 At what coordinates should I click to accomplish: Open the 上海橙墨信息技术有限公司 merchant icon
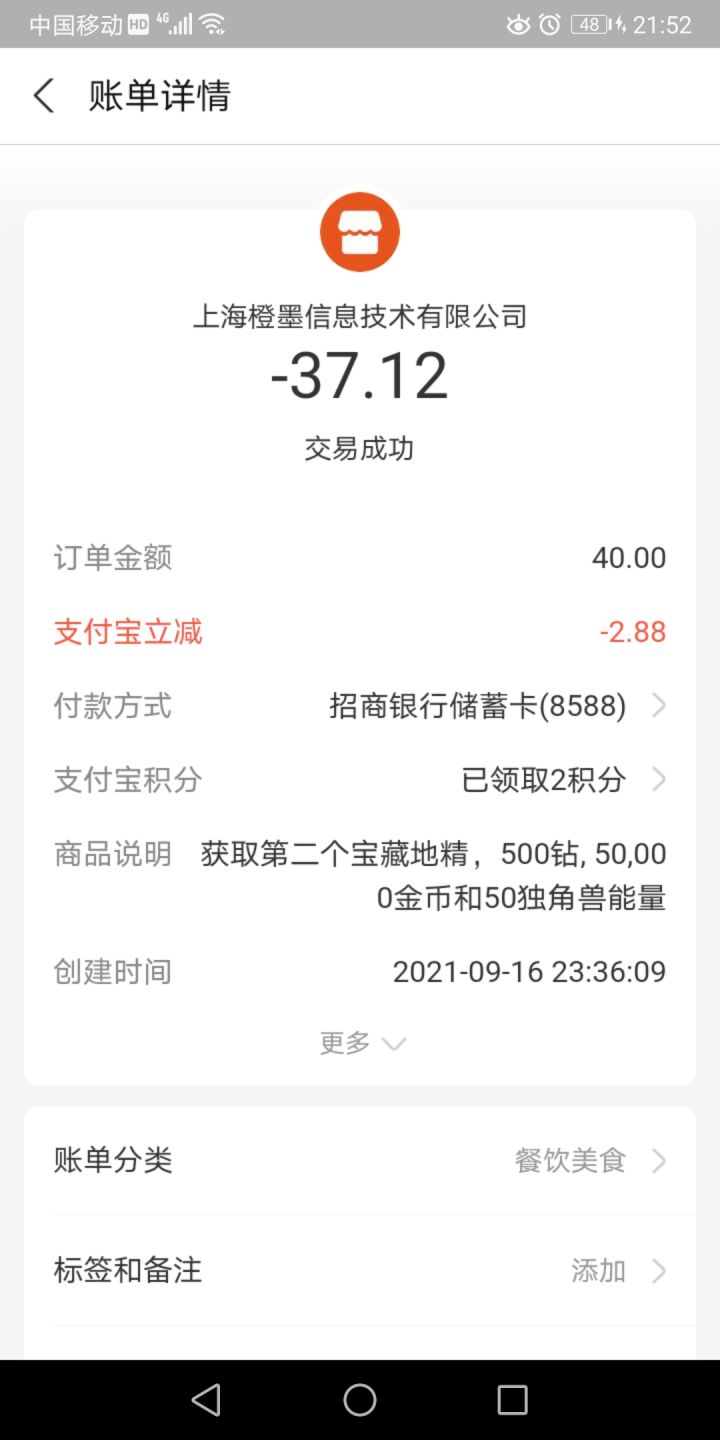(x=360, y=232)
